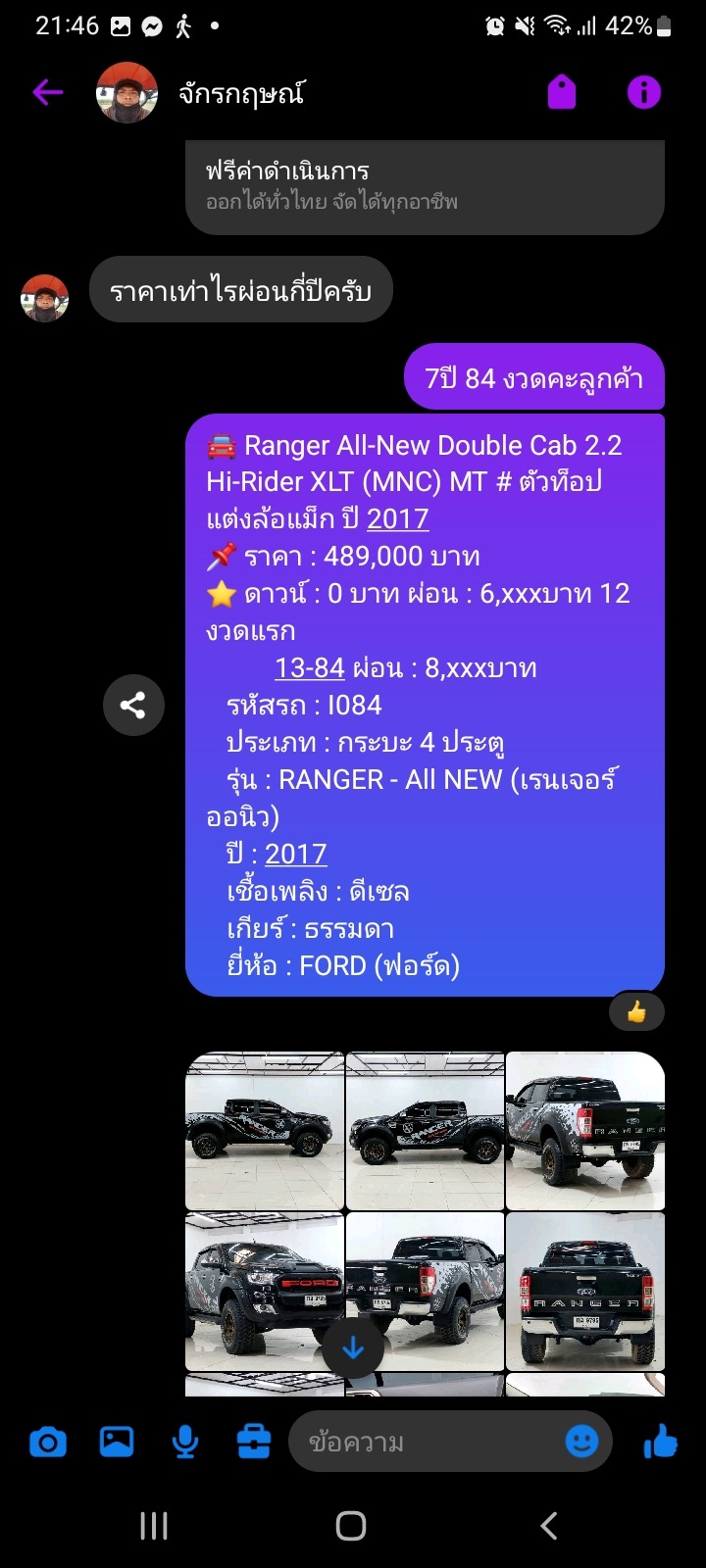Open the rear Ranger tailgate photo

pyautogui.click(x=585, y=1292)
